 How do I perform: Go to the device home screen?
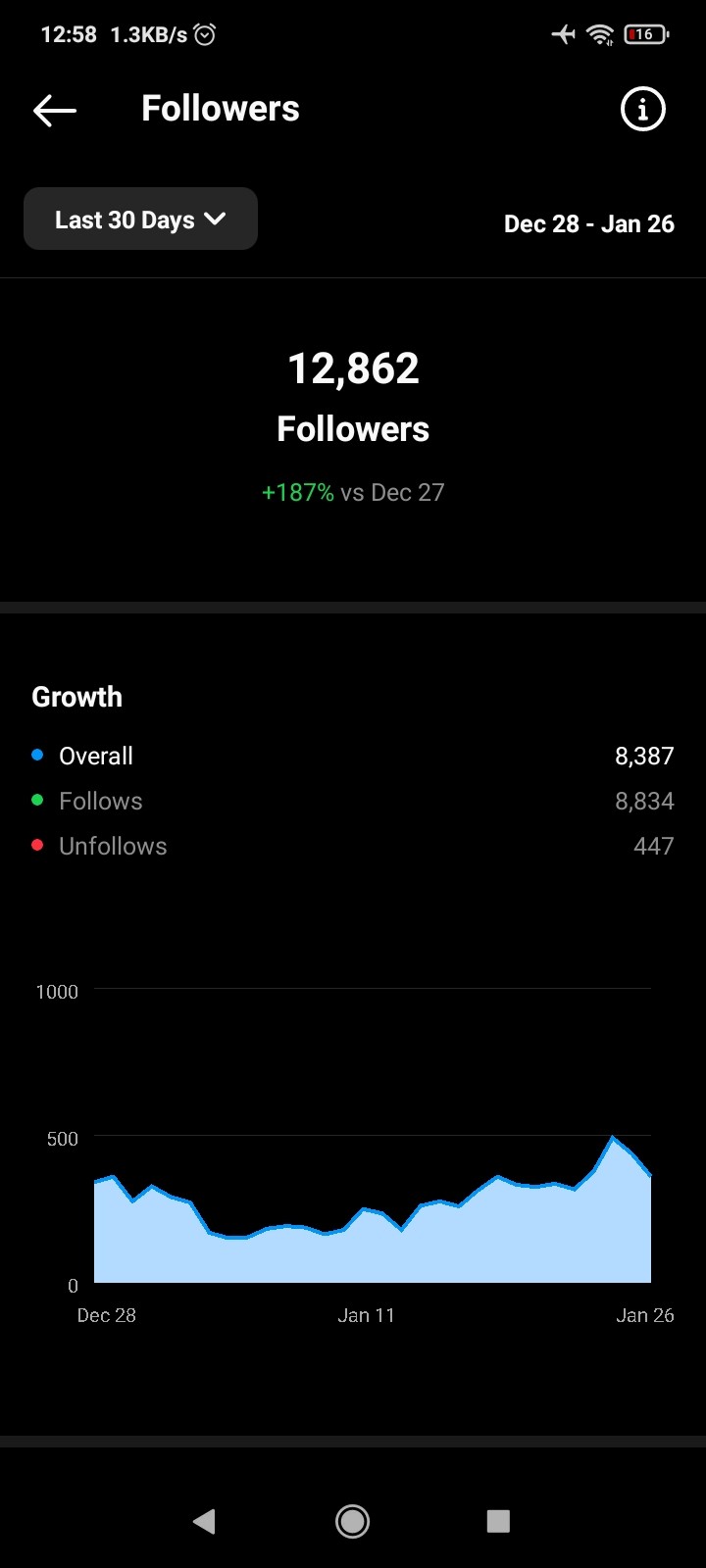(353, 1521)
